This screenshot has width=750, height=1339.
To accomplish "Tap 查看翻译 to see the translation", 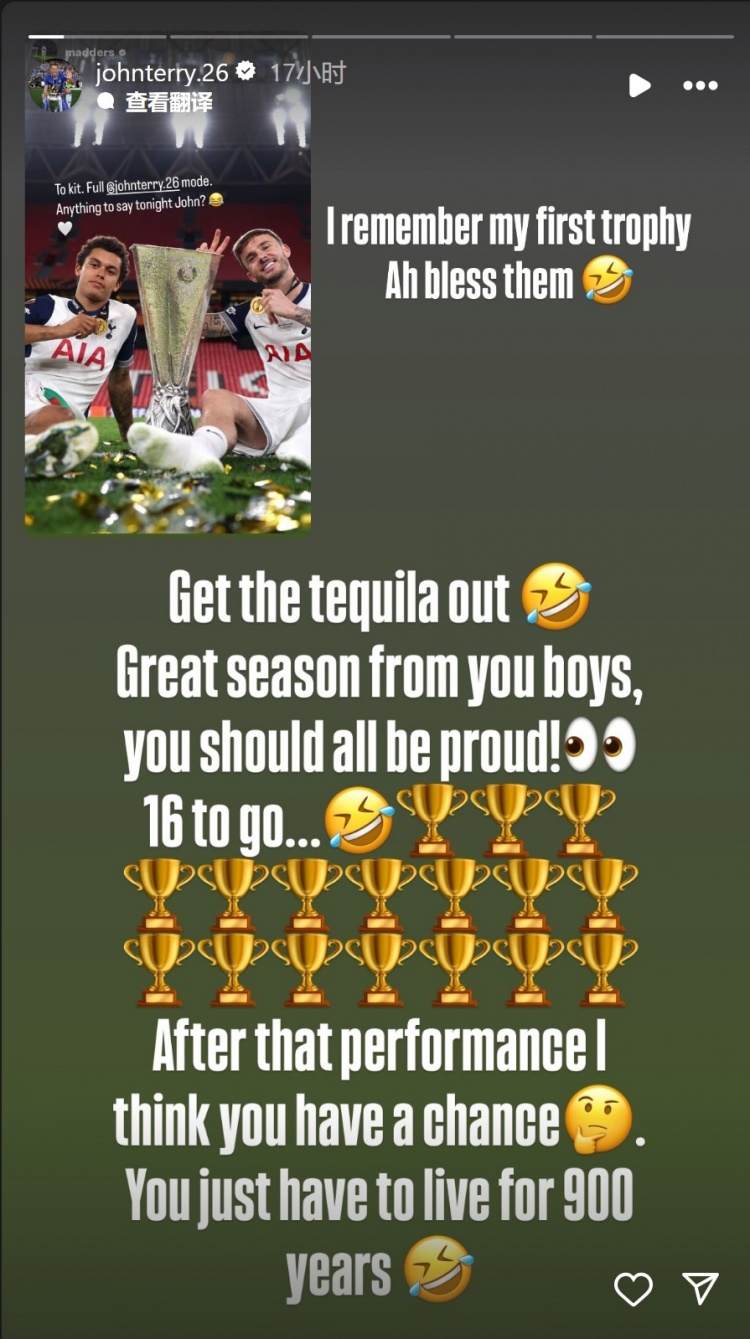I will [x=168, y=102].
